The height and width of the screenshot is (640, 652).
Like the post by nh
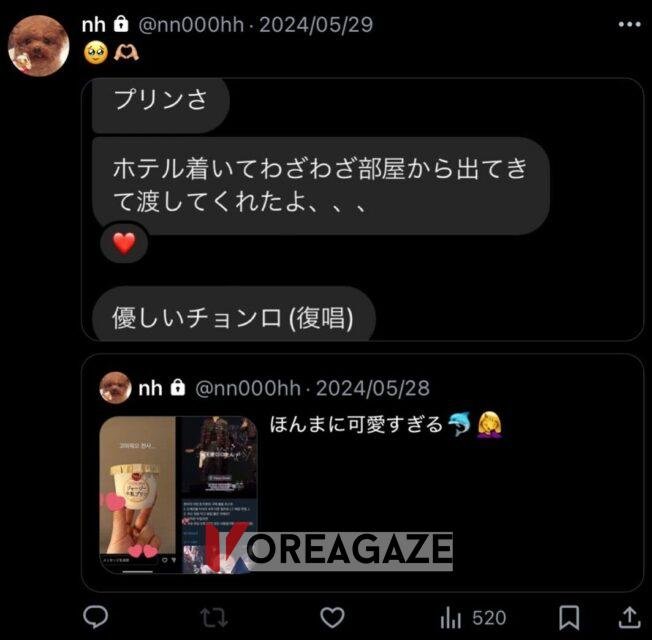[x=331, y=616]
